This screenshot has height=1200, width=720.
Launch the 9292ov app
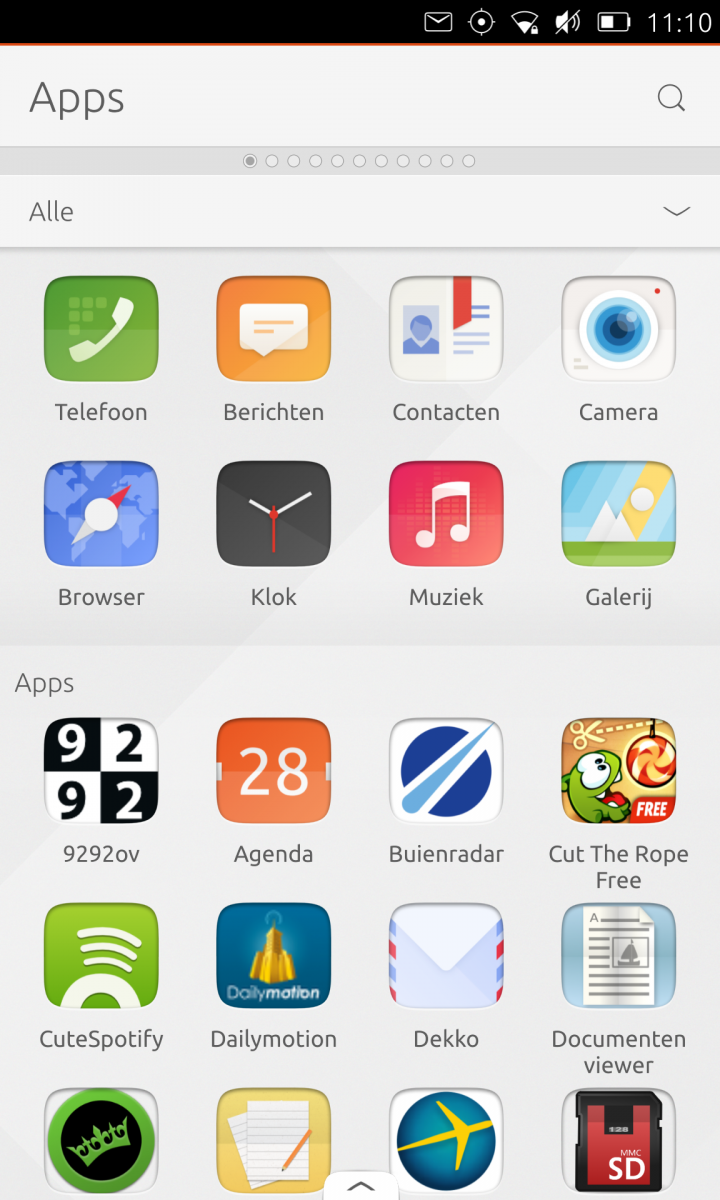[x=101, y=771]
